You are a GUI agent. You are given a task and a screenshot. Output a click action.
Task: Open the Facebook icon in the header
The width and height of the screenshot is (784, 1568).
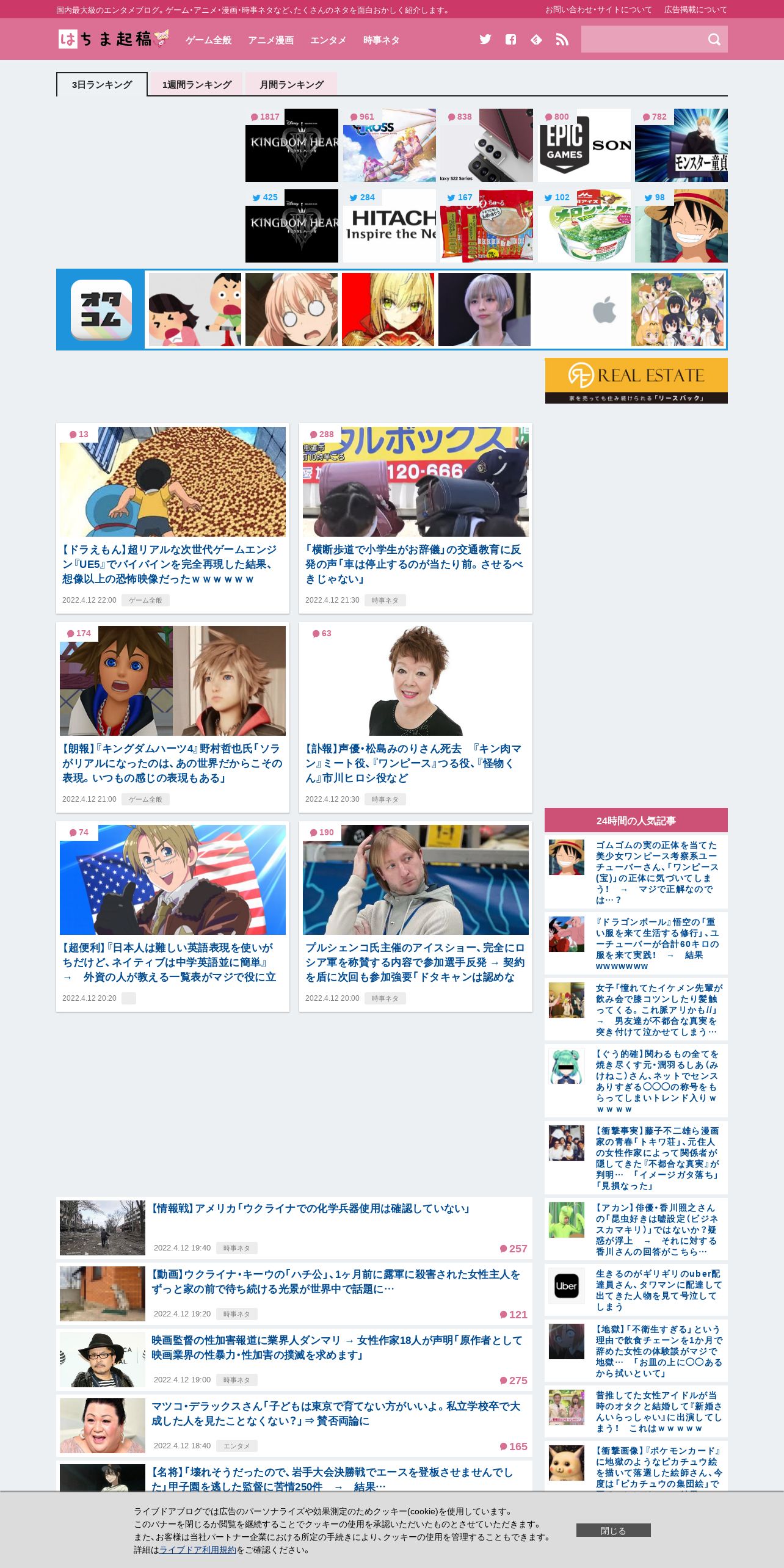click(511, 40)
